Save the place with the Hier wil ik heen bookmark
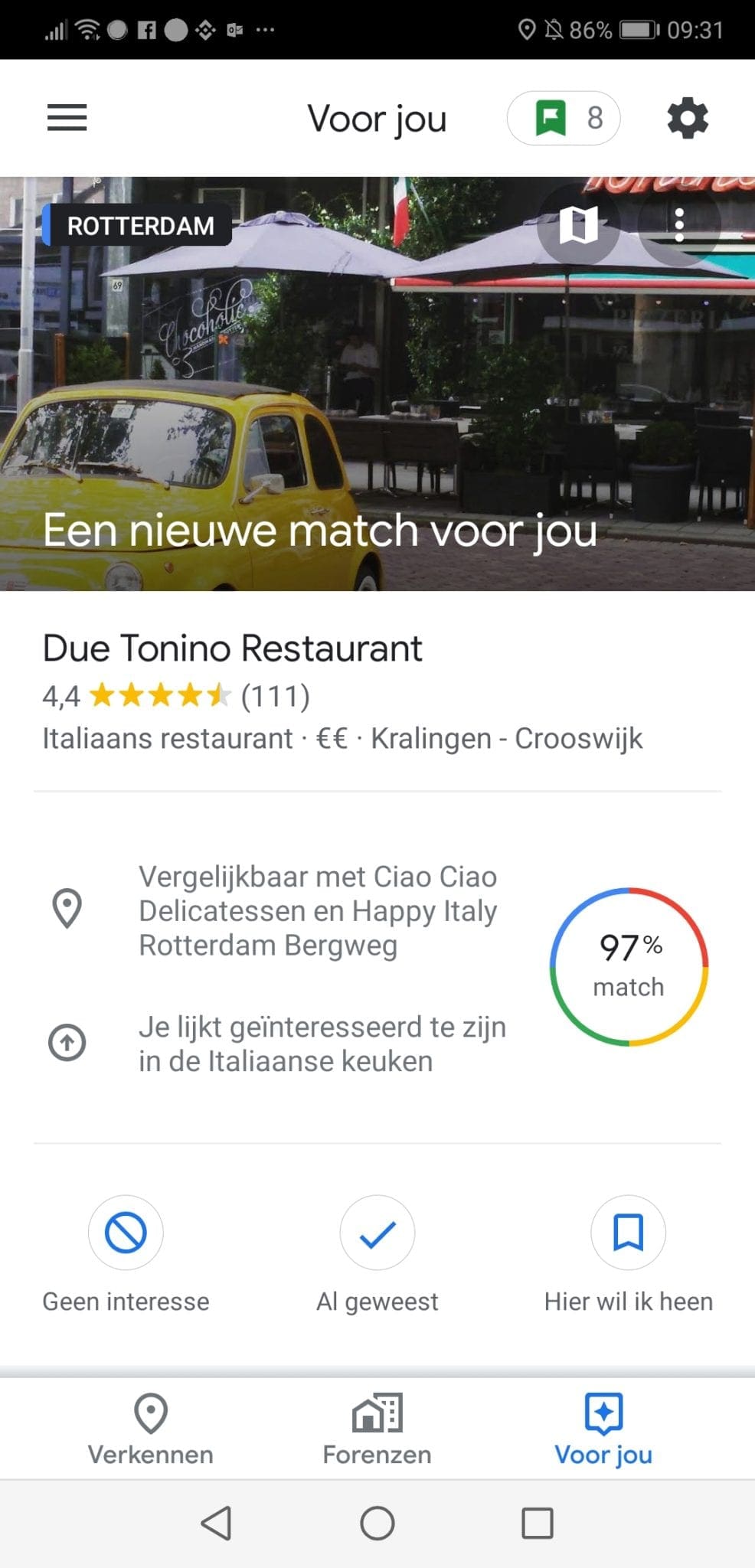The width and height of the screenshot is (755, 1568). [x=628, y=1233]
